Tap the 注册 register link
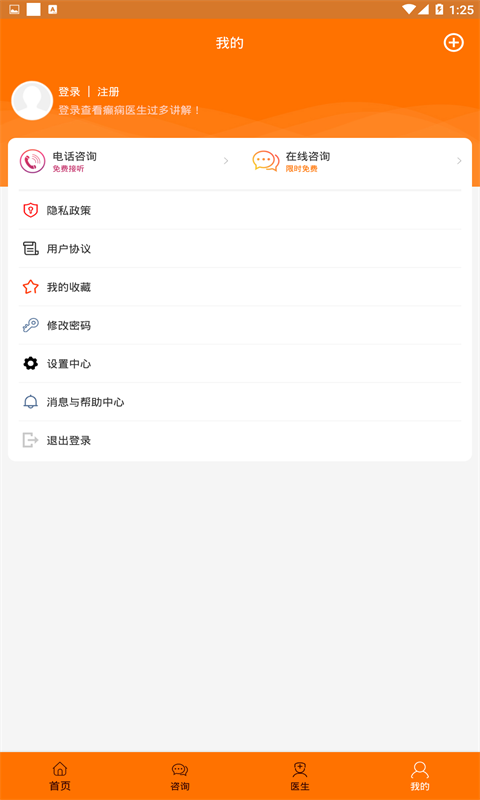Screen dimensions: 480x800 tap(108, 92)
